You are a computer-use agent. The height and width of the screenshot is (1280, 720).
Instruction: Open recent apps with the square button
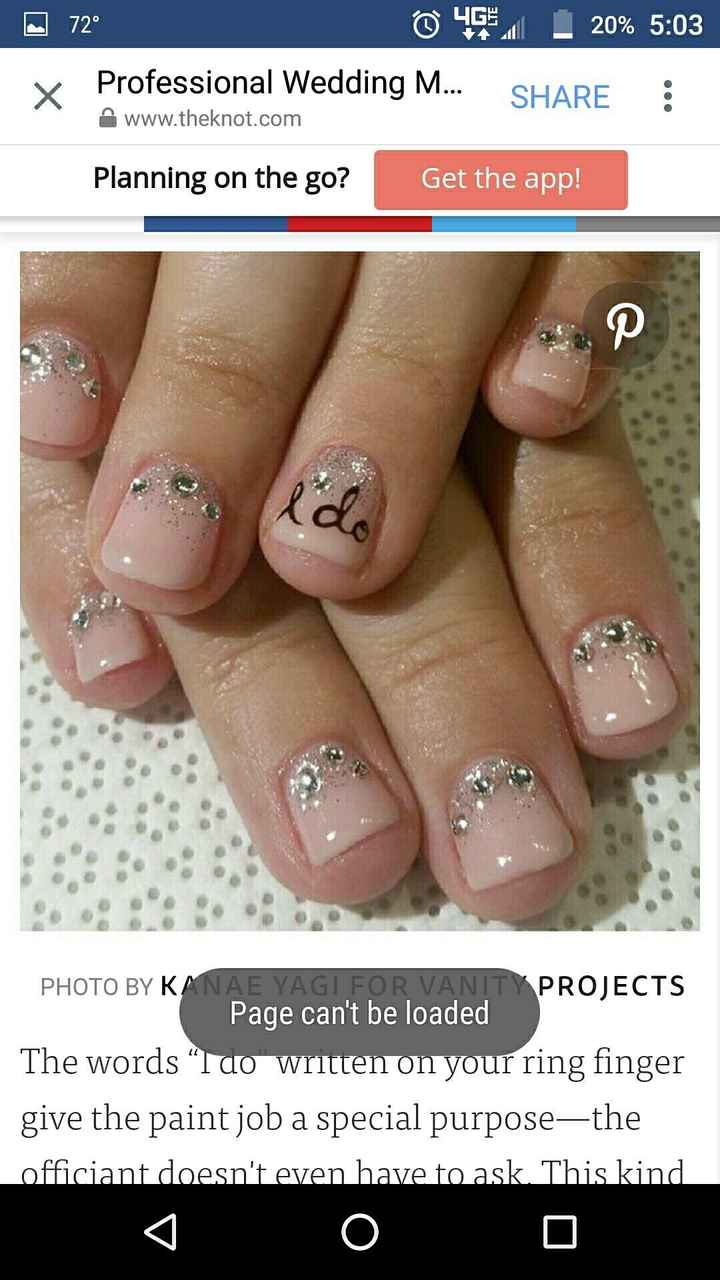click(557, 1232)
